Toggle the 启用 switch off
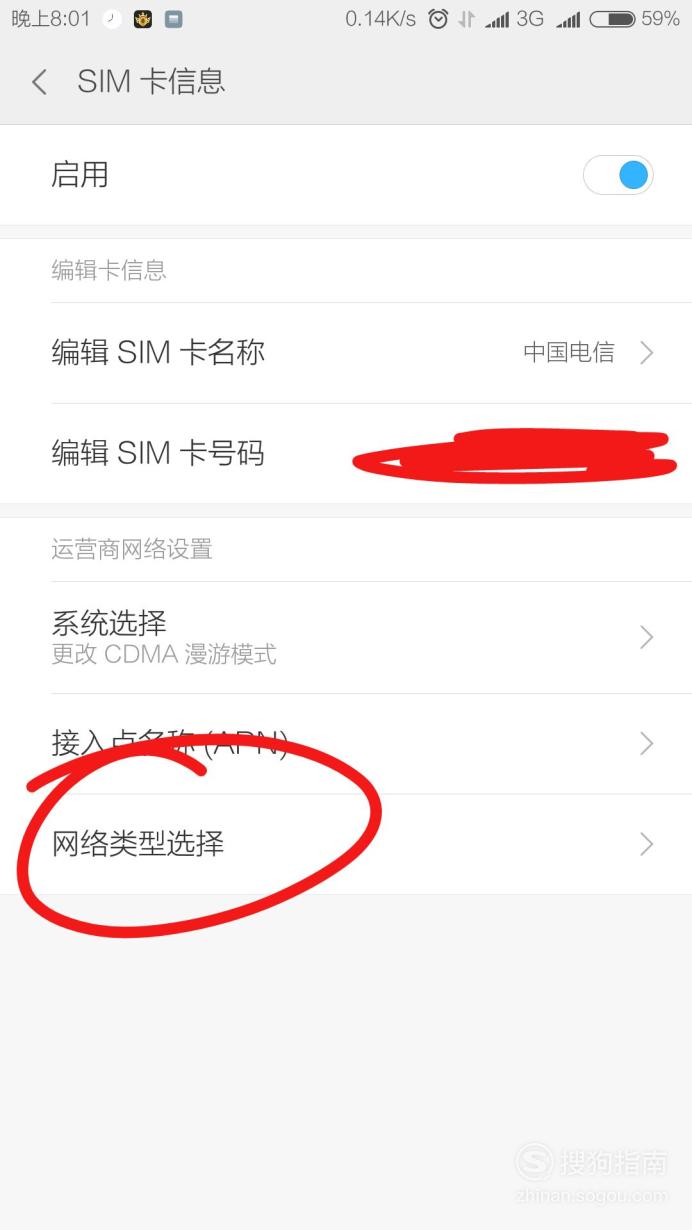Viewport: 692px width, 1230px height. tap(618, 175)
